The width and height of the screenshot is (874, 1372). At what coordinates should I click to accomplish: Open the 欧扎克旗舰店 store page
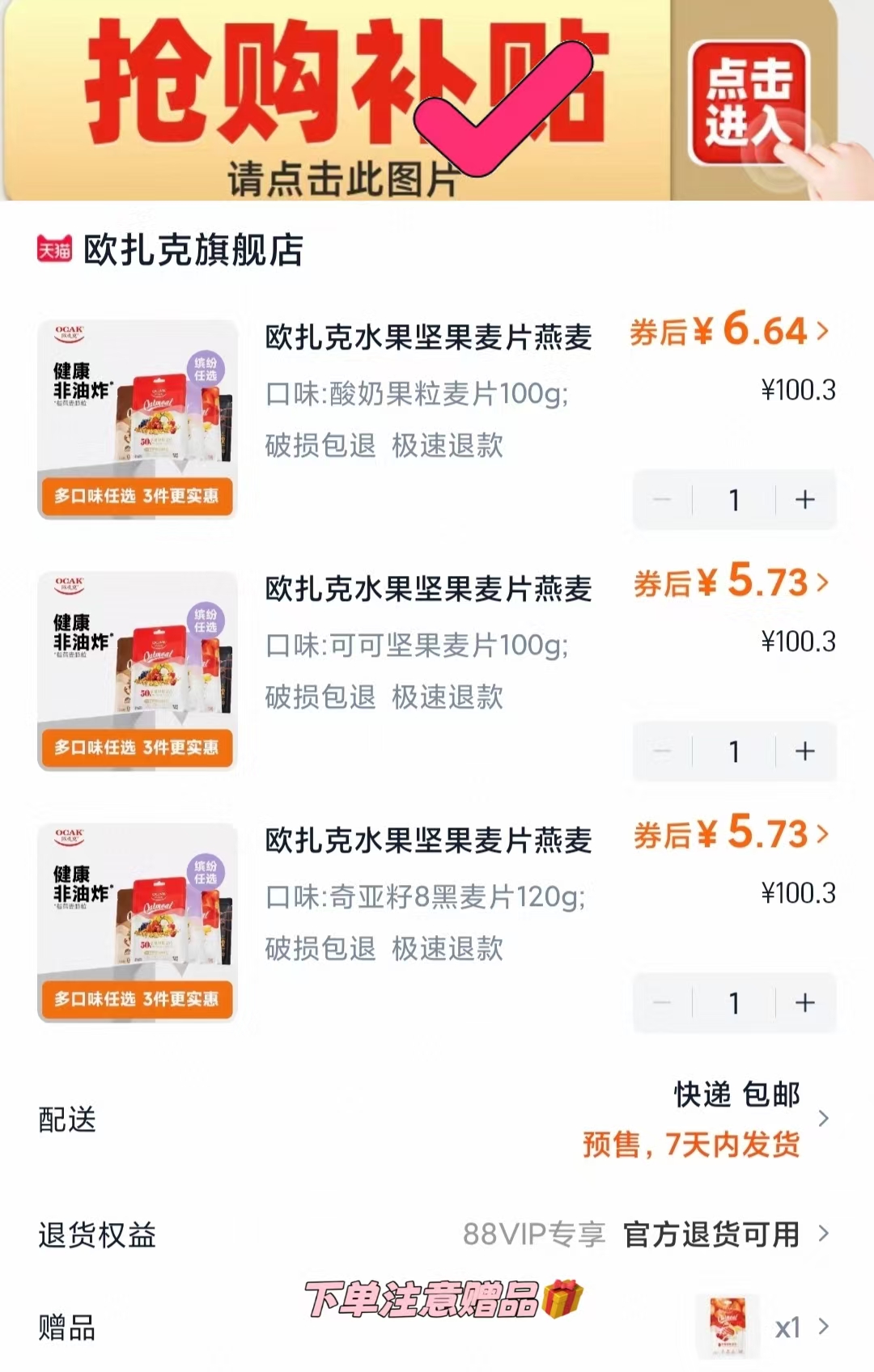coord(194,251)
